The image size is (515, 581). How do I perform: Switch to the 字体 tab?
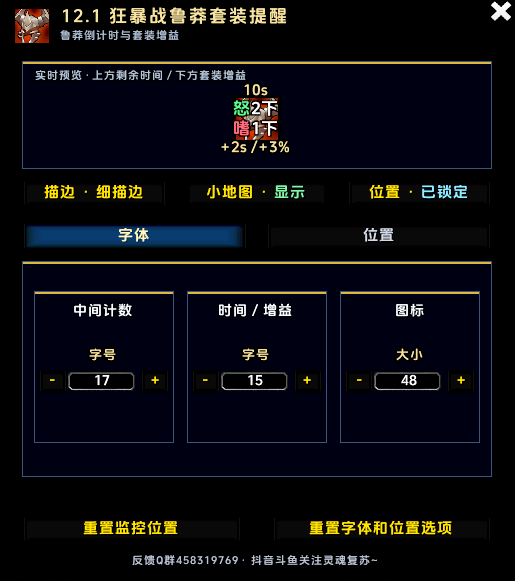tap(134, 236)
